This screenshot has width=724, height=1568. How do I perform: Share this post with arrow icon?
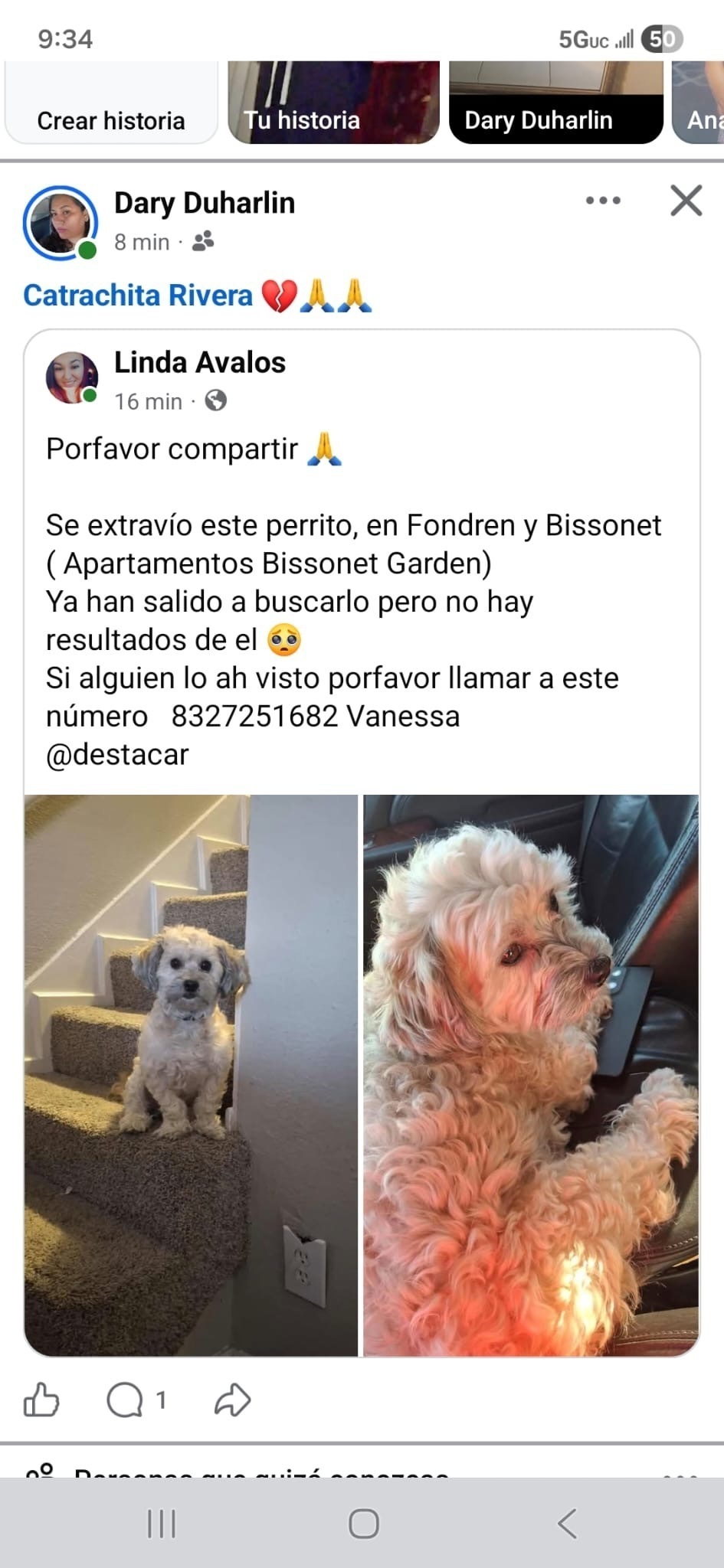[232, 1400]
